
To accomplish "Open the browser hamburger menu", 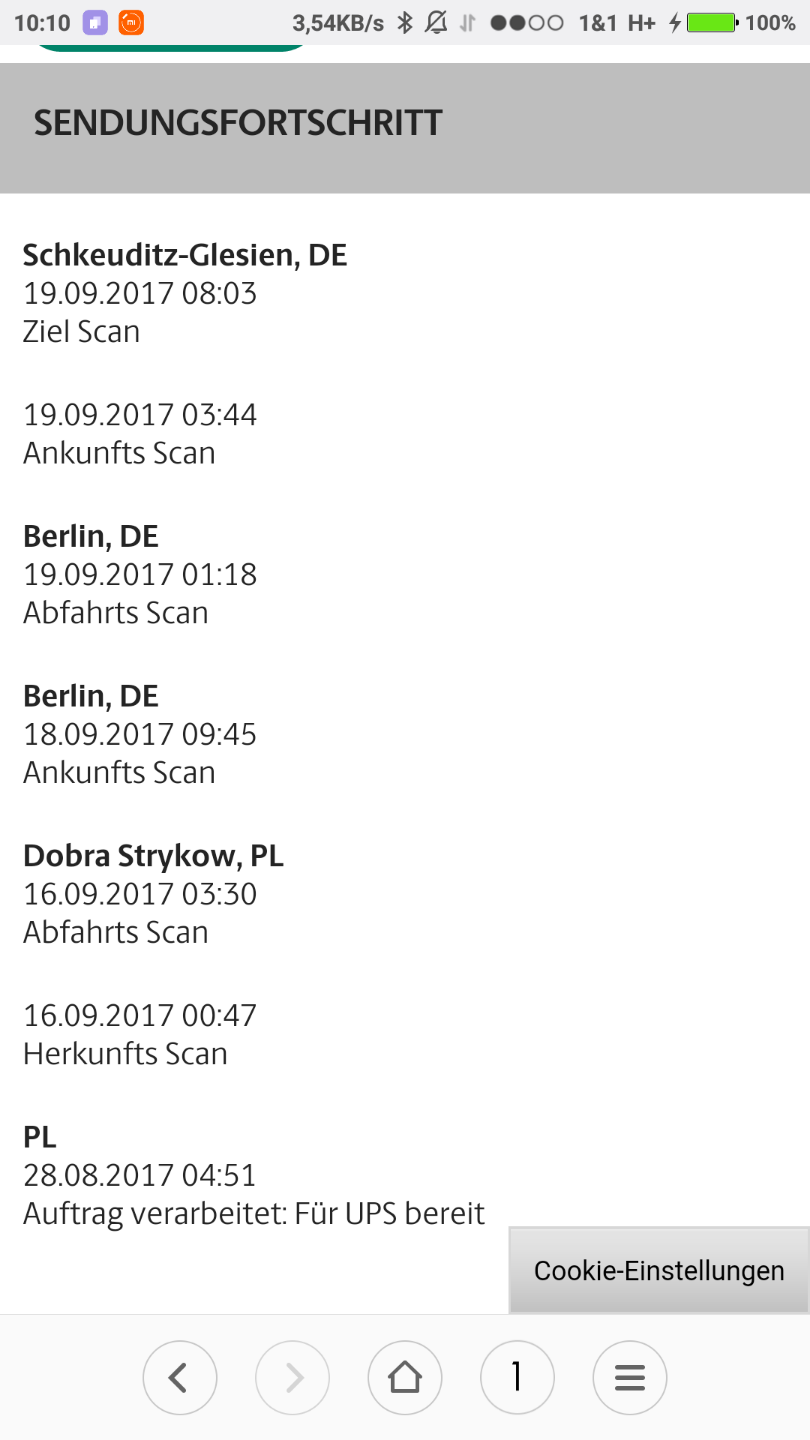I will coord(630,1378).
